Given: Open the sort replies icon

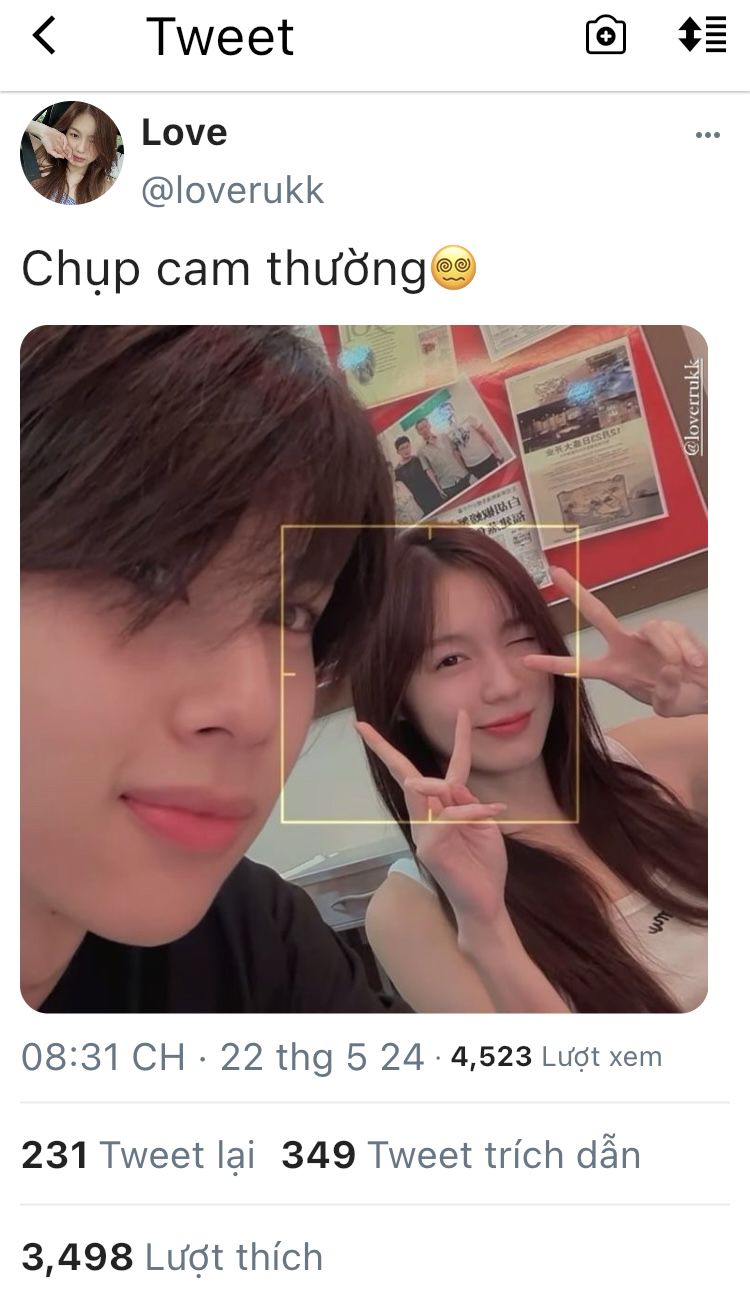Looking at the screenshot, I should 702,35.
